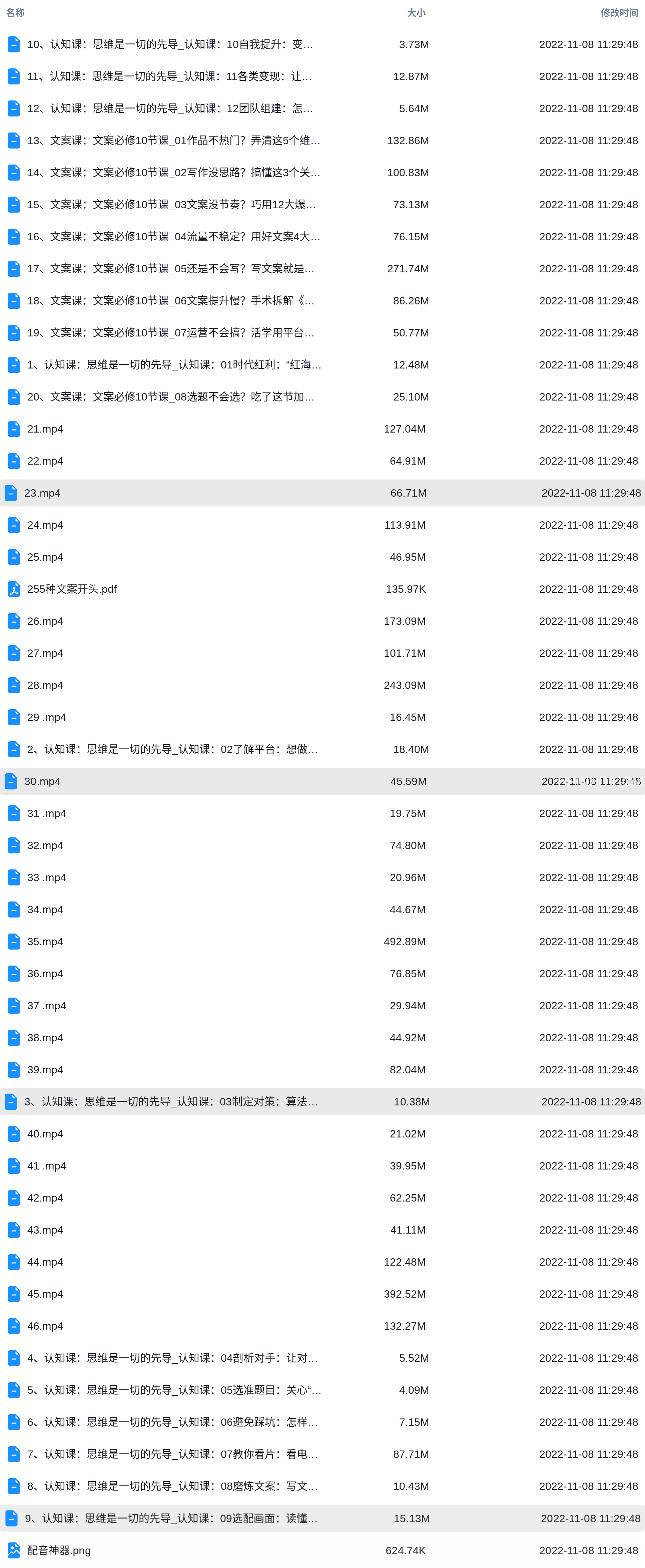
Task: Open file 10、认知课 10自我提升
Action: (x=170, y=44)
